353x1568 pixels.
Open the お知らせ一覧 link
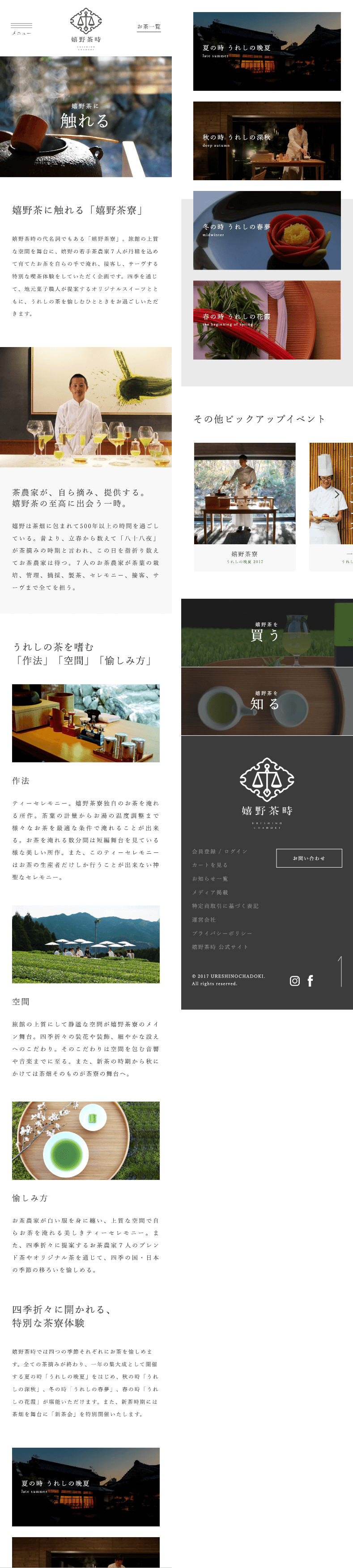pyautogui.click(x=210, y=878)
